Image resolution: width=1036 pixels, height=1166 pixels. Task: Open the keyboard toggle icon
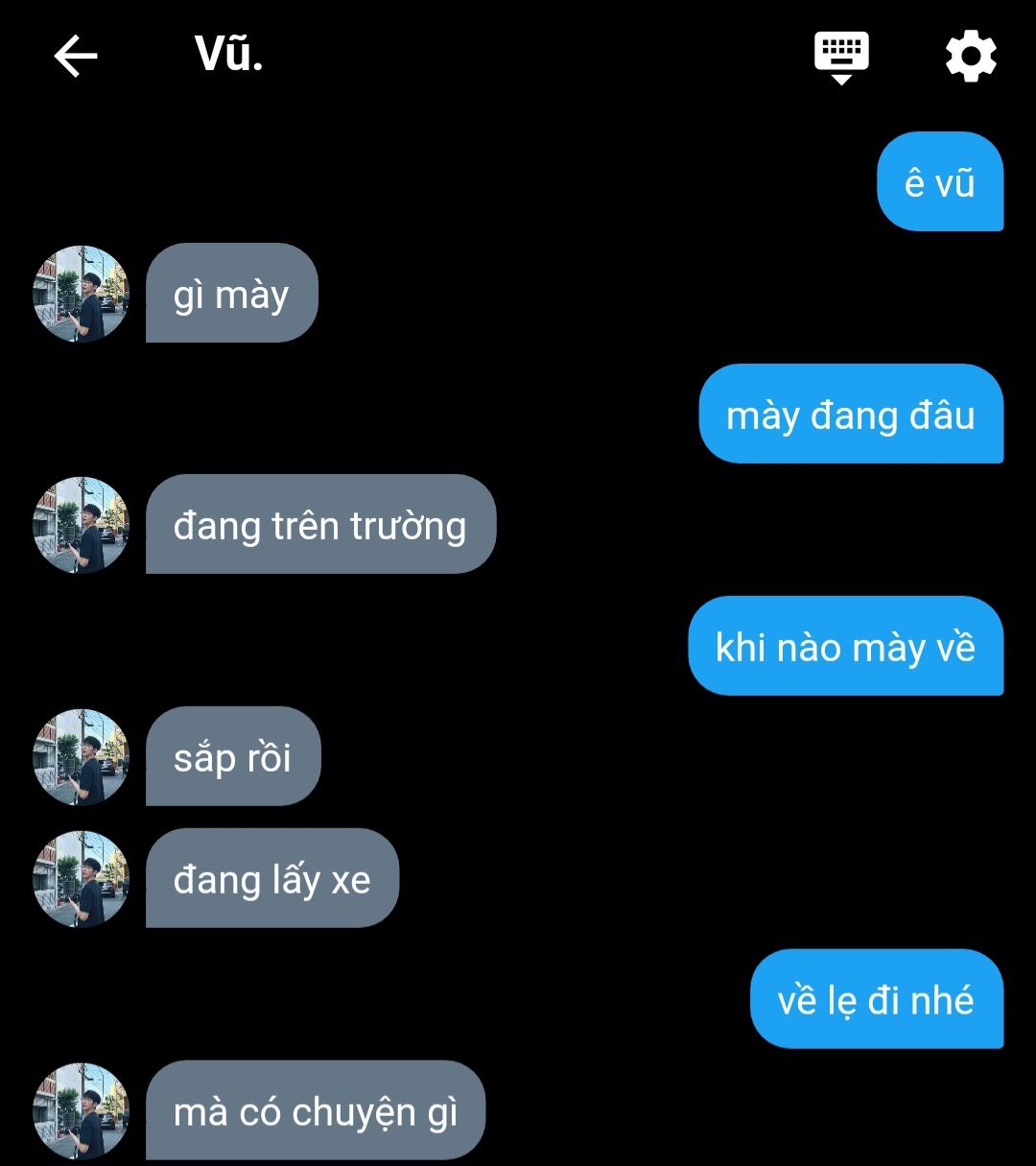841,57
